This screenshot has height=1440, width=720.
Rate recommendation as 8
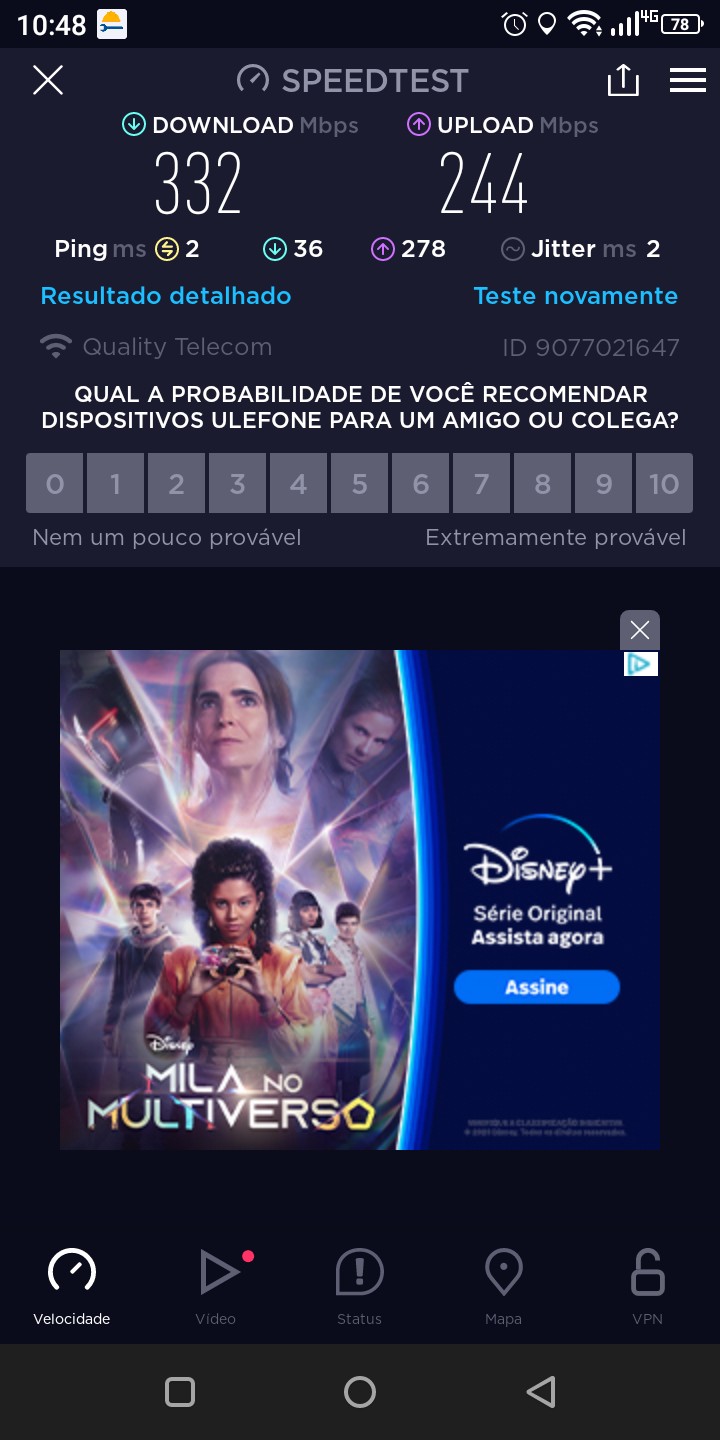[x=542, y=484]
